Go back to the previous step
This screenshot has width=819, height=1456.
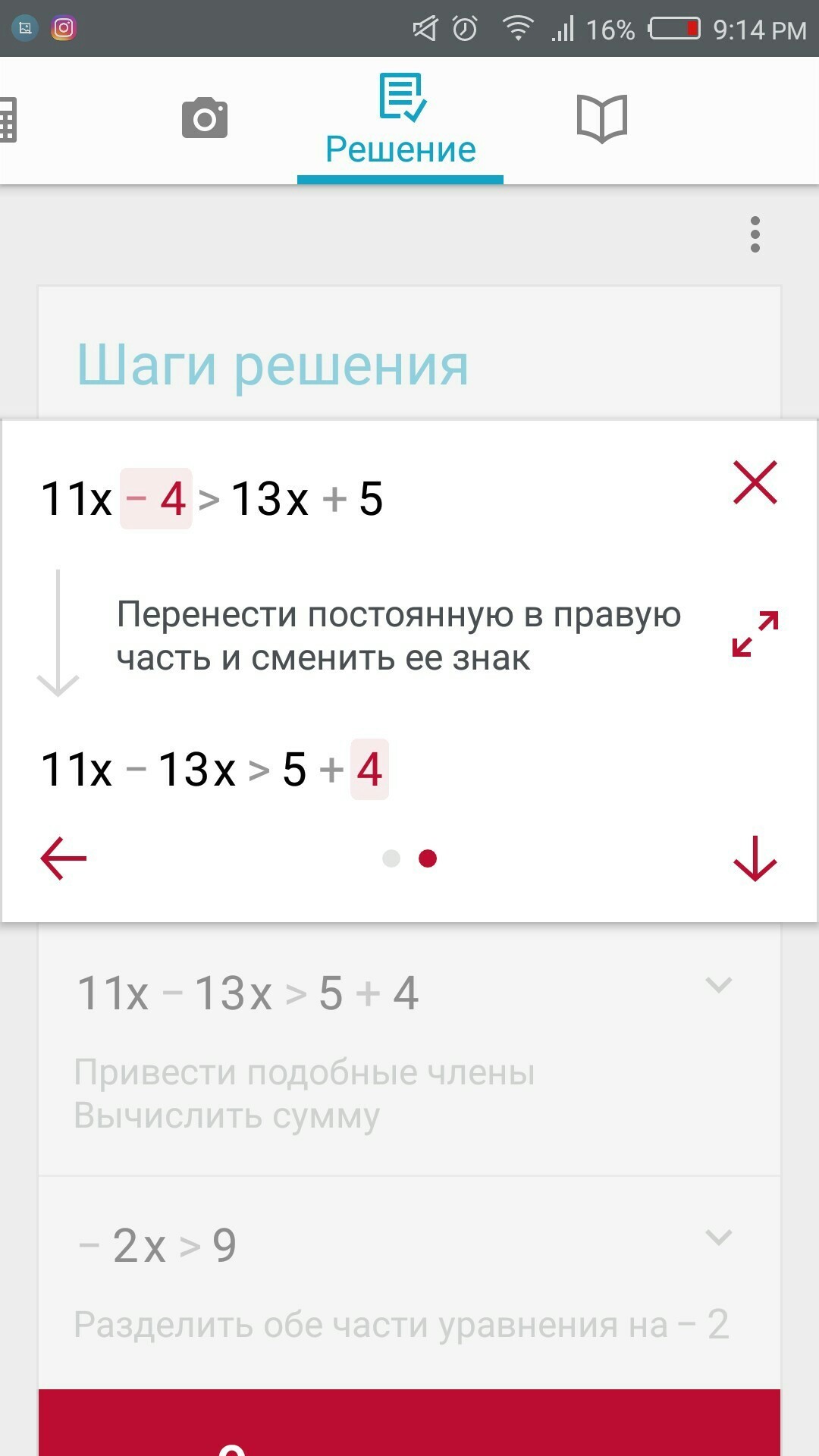(x=64, y=858)
